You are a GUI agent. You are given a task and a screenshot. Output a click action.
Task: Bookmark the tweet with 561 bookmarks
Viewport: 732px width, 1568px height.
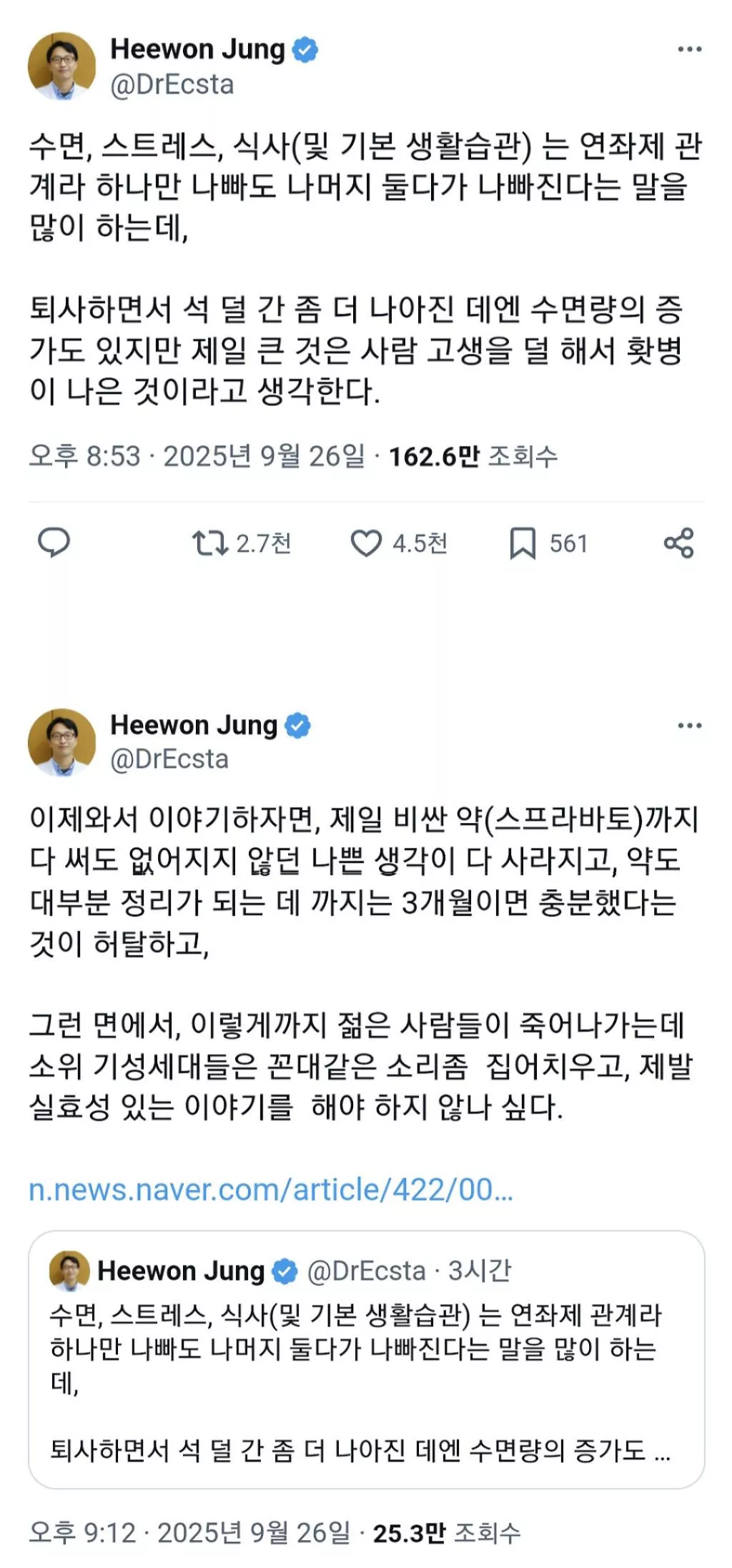tap(523, 543)
